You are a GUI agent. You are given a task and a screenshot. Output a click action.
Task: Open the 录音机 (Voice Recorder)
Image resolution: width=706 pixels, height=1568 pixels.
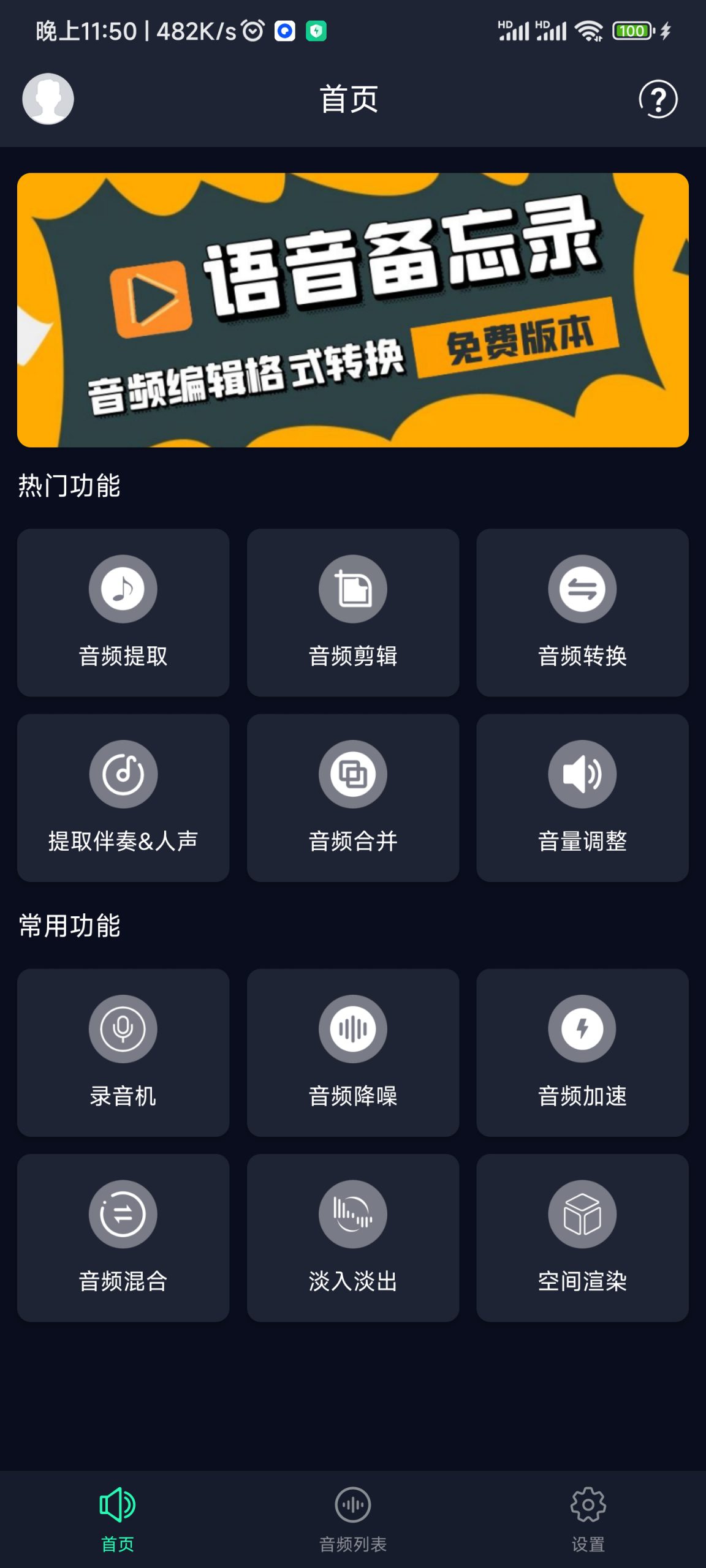123,1053
